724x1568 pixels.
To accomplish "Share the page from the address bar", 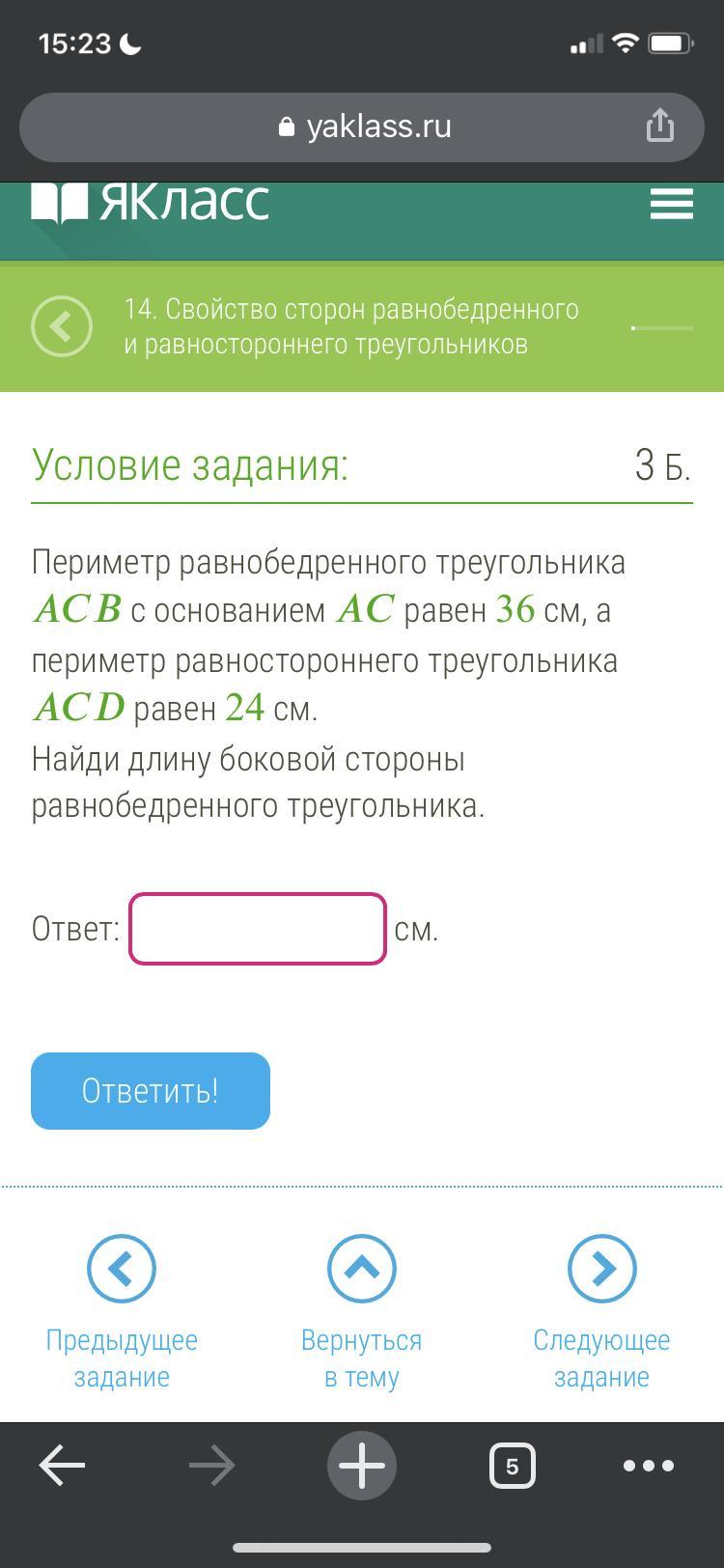I will 659,126.
